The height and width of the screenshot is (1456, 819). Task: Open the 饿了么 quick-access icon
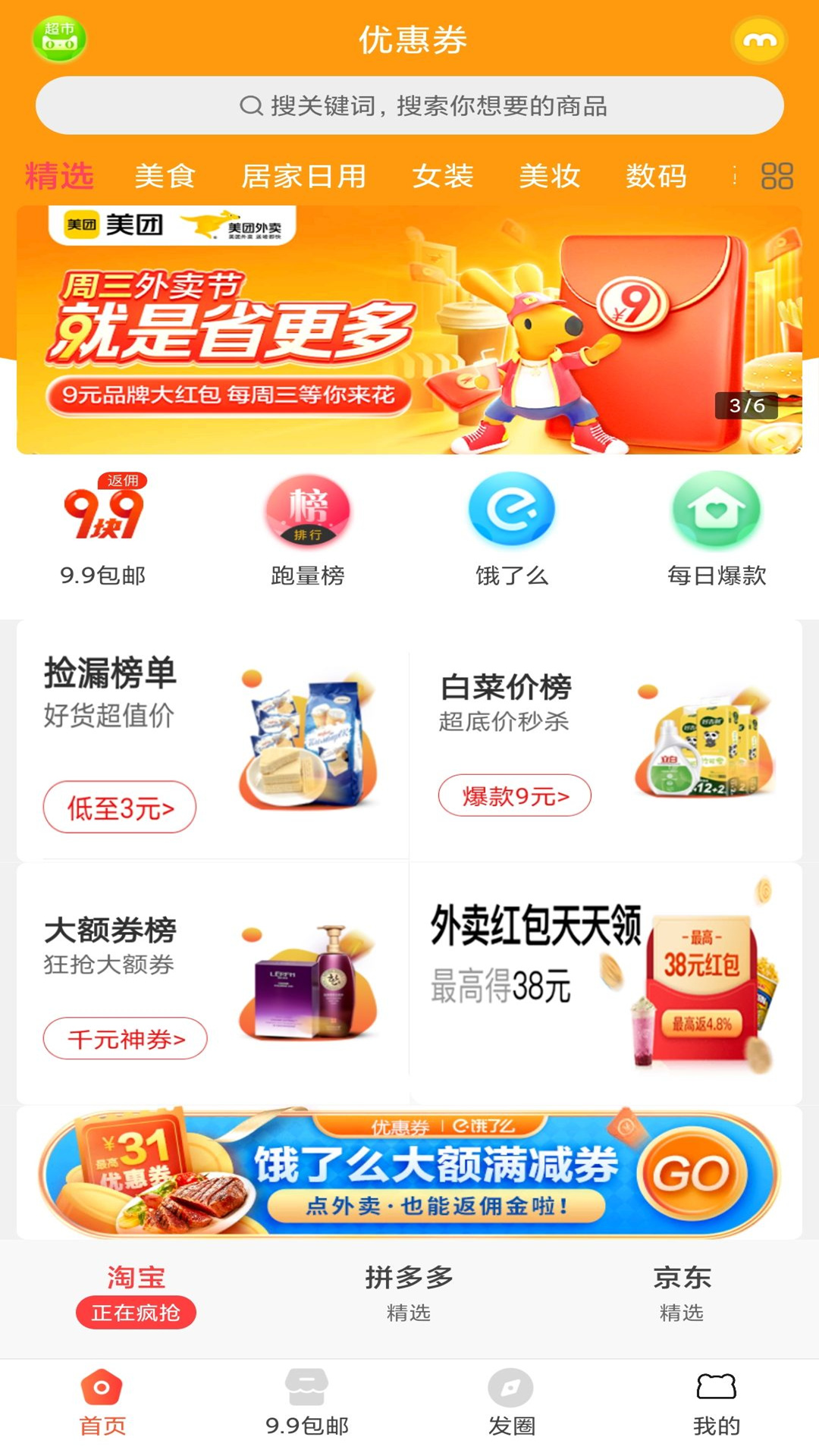click(x=513, y=512)
